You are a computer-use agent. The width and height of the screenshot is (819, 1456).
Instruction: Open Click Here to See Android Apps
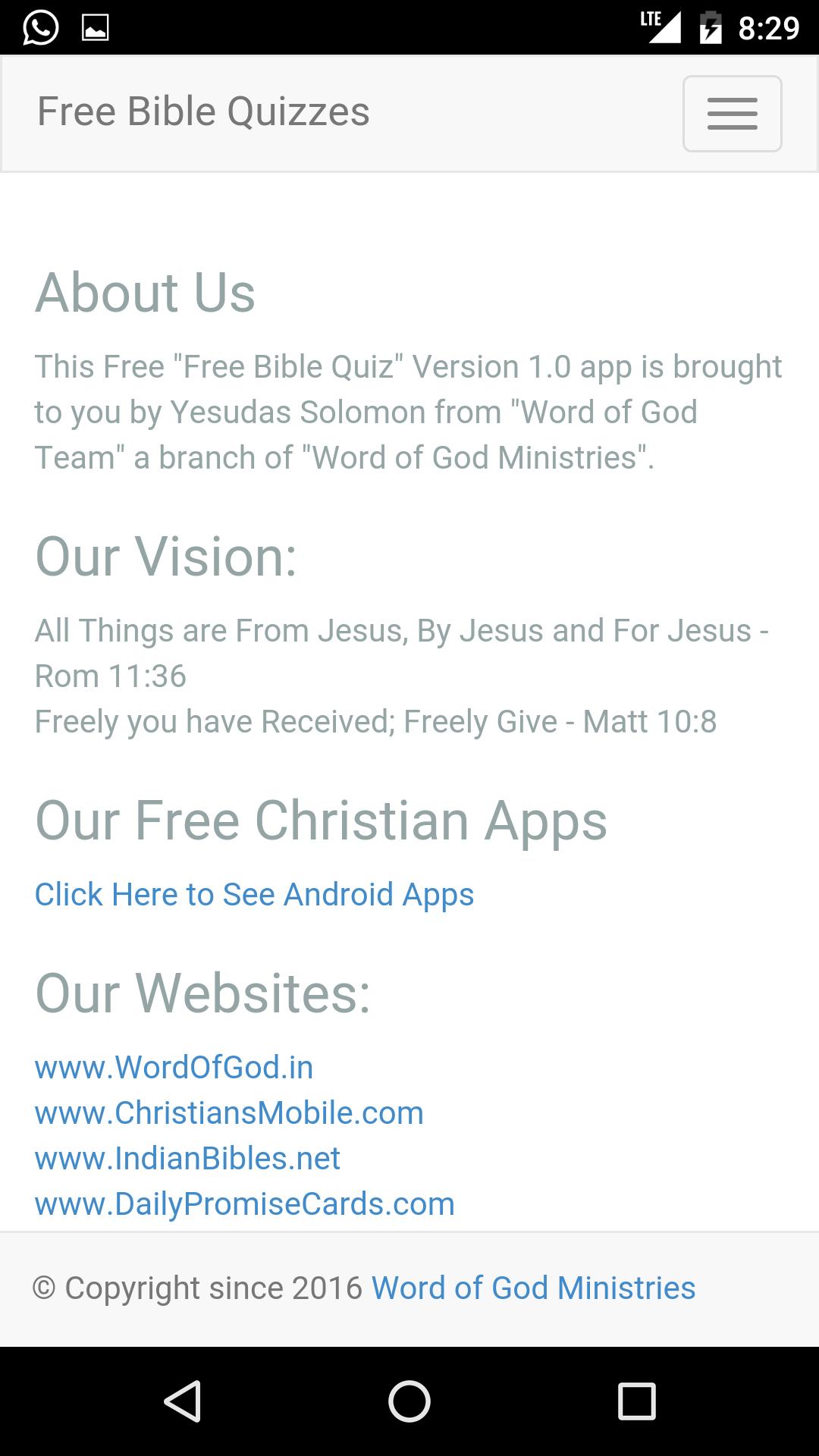pyautogui.click(x=254, y=895)
